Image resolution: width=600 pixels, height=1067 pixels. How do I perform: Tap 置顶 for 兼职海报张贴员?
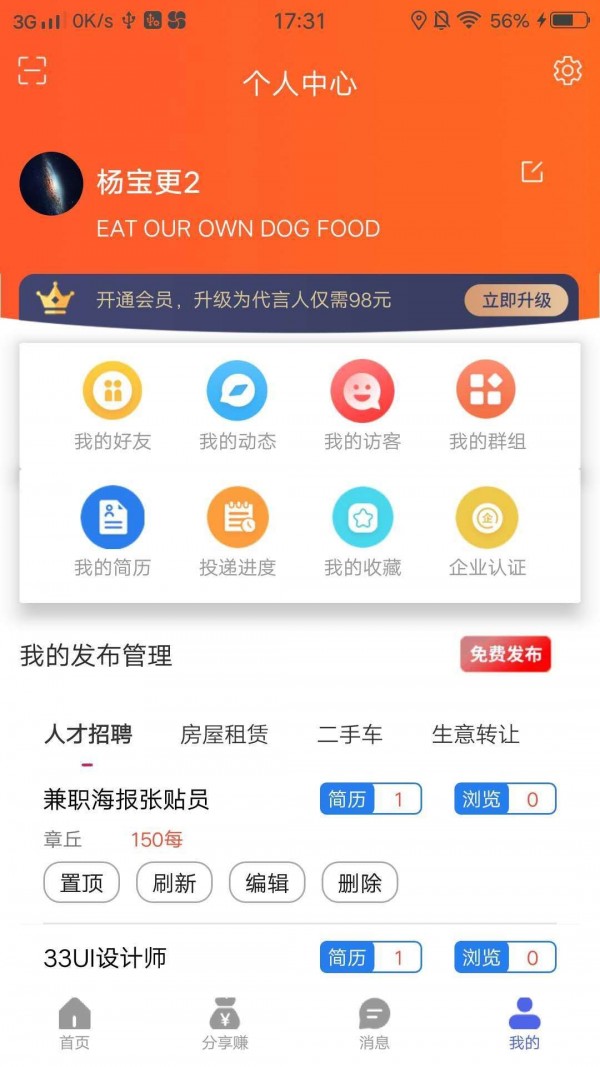pos(81,883)
